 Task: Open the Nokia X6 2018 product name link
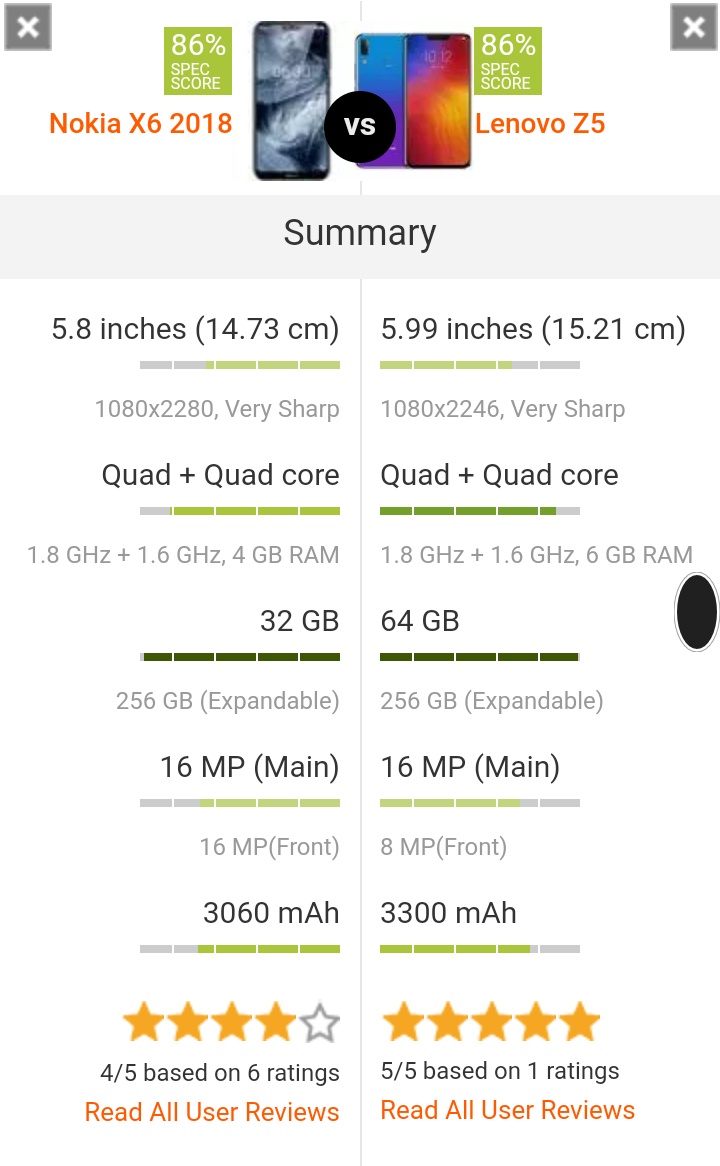pyautogui.click(x=140, y=124)
